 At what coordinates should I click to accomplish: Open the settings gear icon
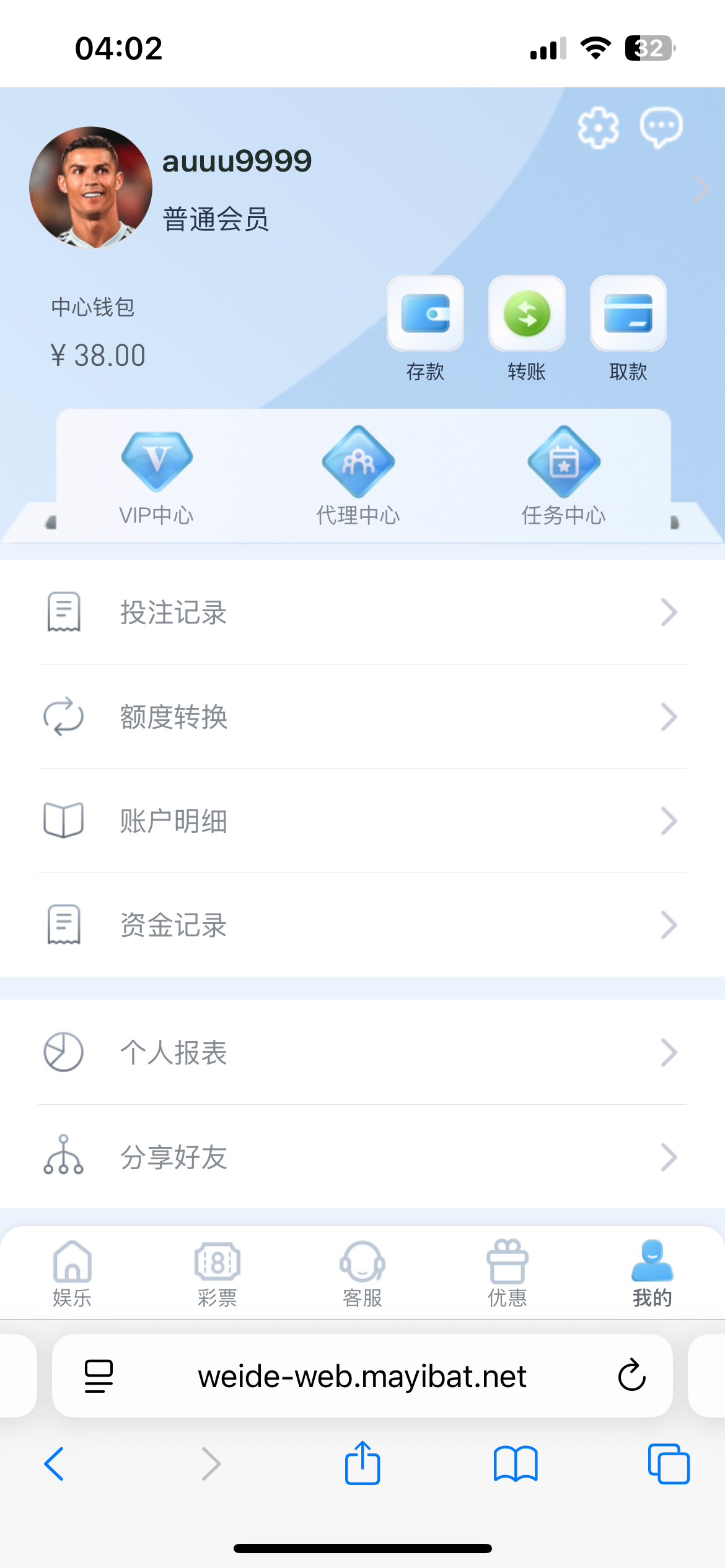coord(598,128)
